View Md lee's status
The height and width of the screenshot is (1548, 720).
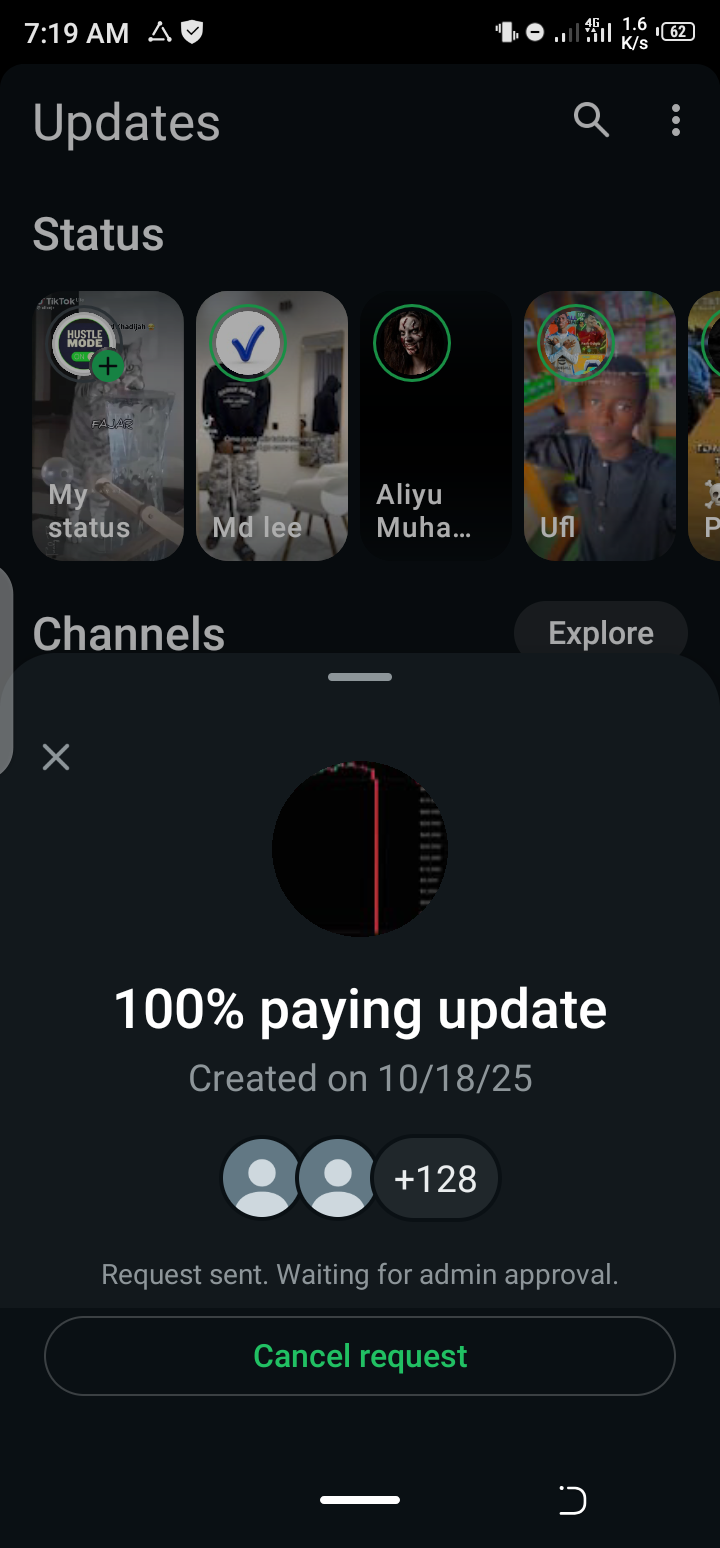tap(272, 426)
